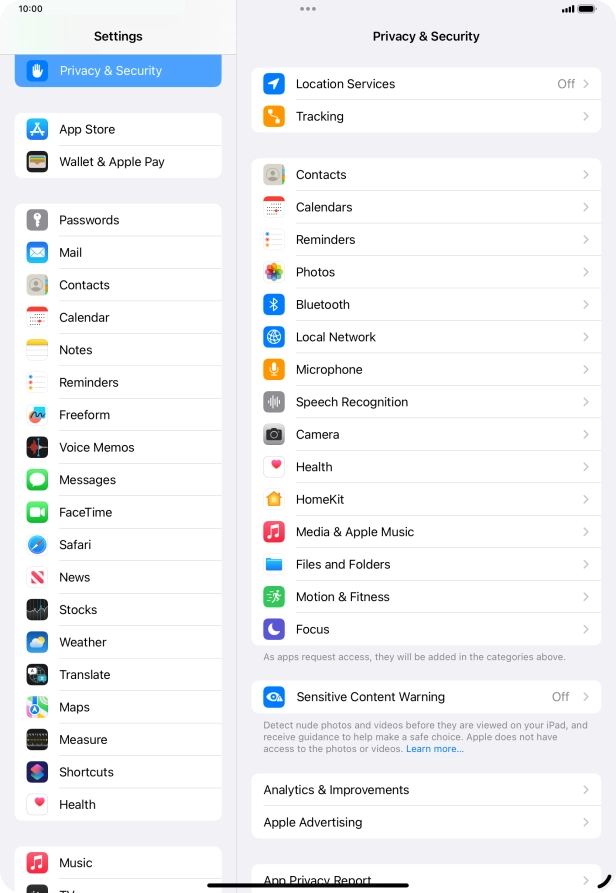Open Apple Advertising settings
616x893 pixels.
426,823
